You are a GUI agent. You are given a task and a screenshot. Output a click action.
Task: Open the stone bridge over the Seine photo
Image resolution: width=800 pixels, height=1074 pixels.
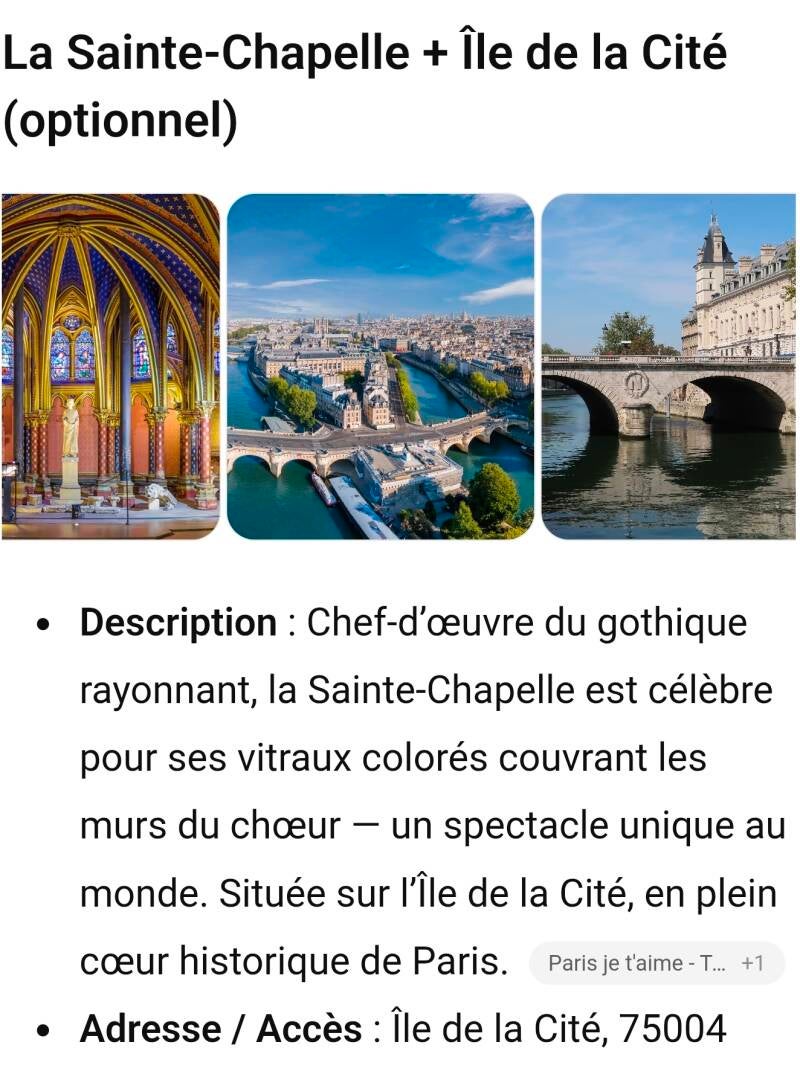coord(668,366)
